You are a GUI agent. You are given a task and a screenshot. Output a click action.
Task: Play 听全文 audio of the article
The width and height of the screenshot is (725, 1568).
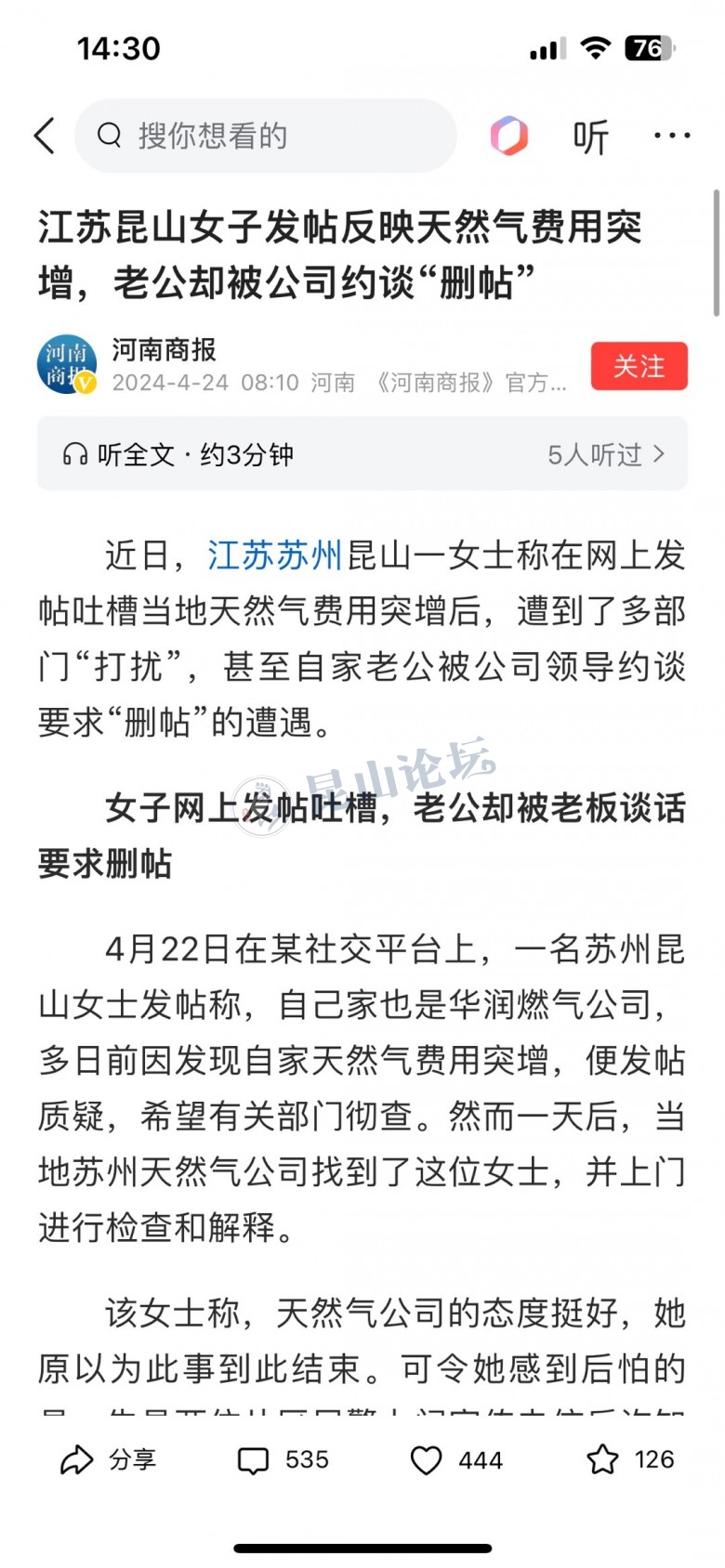tap(178, 454)
